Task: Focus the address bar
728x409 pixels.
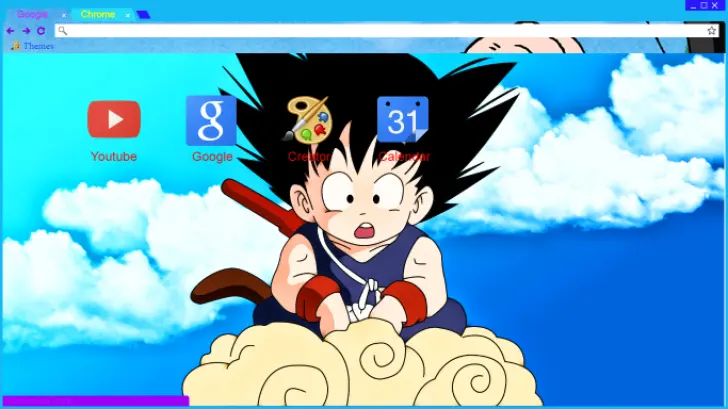Action: click(x=380, y=31)
